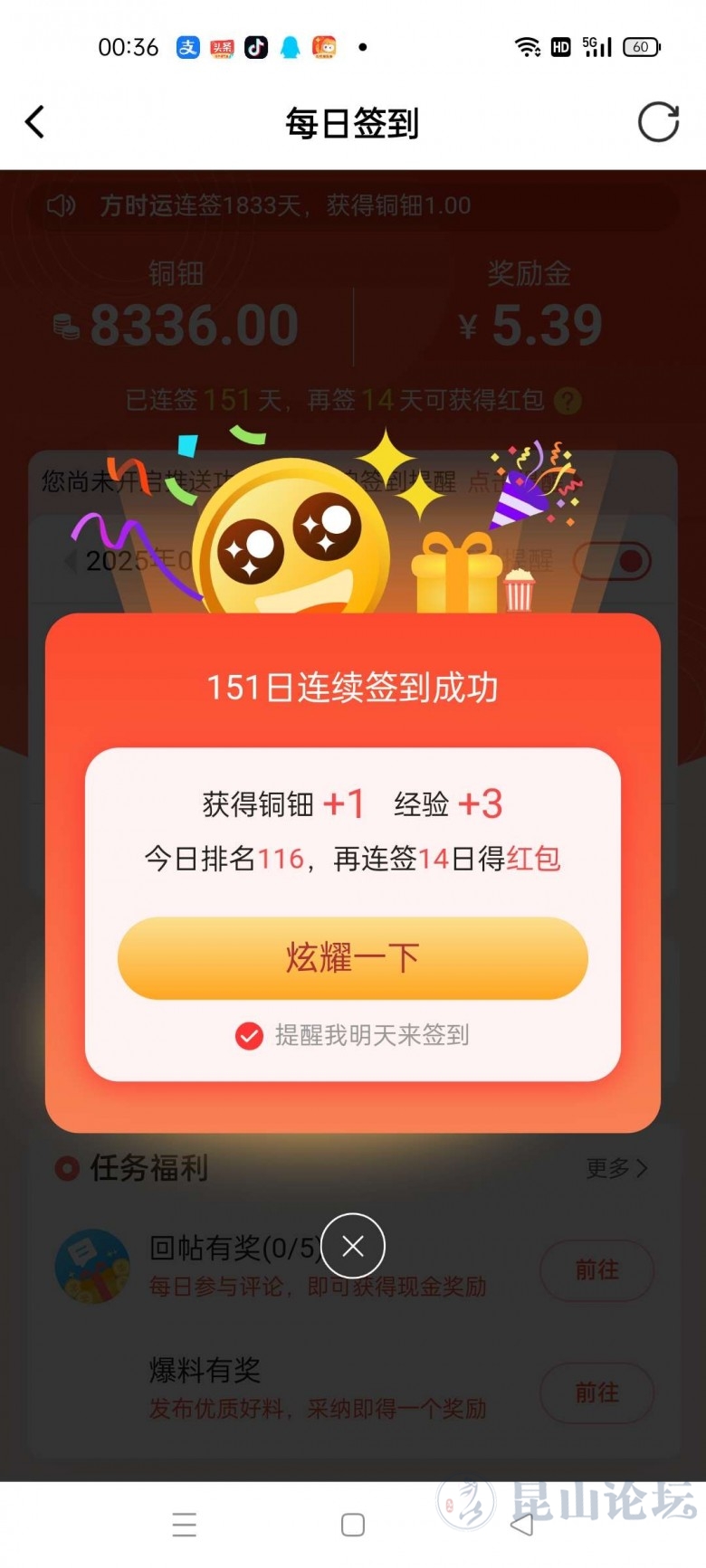Go back from the 每日签到 page

pos(35,122)
